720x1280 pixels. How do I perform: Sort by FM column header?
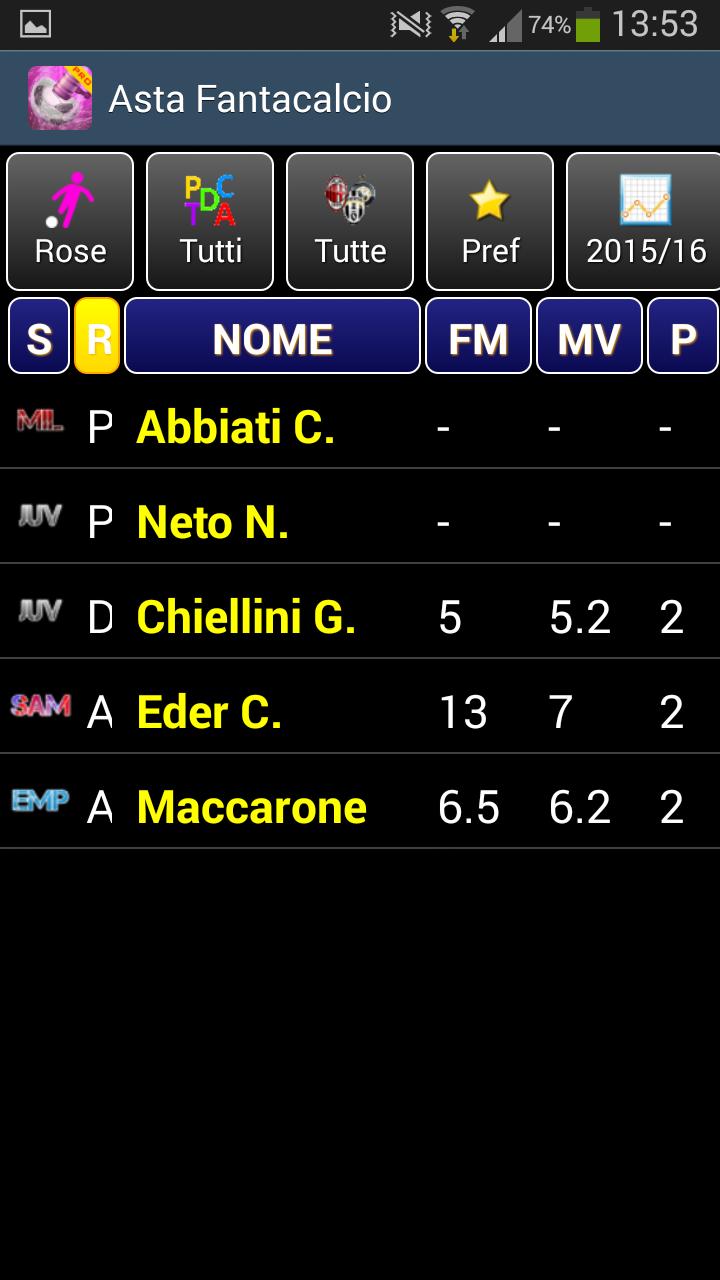478,336
